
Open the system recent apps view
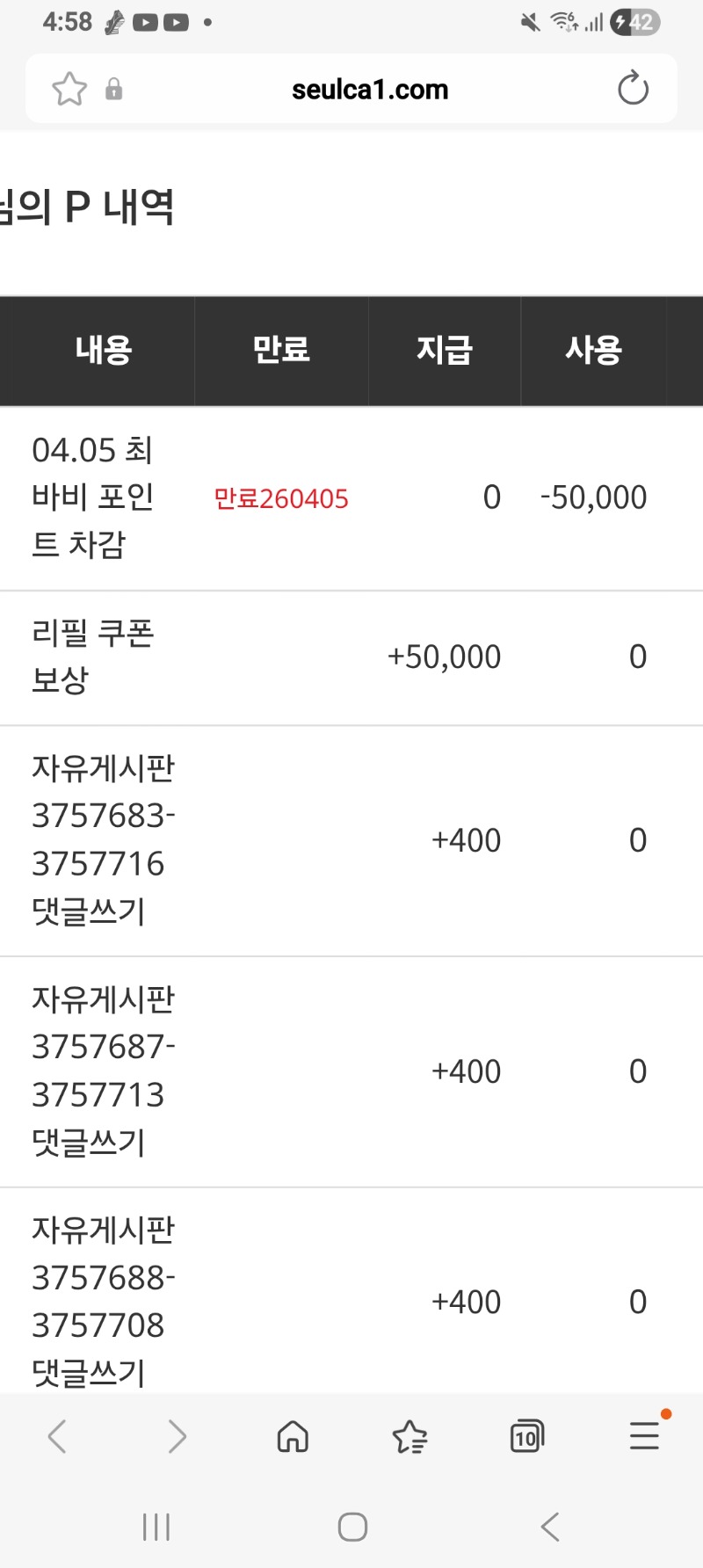click(x=156, y=1527)
